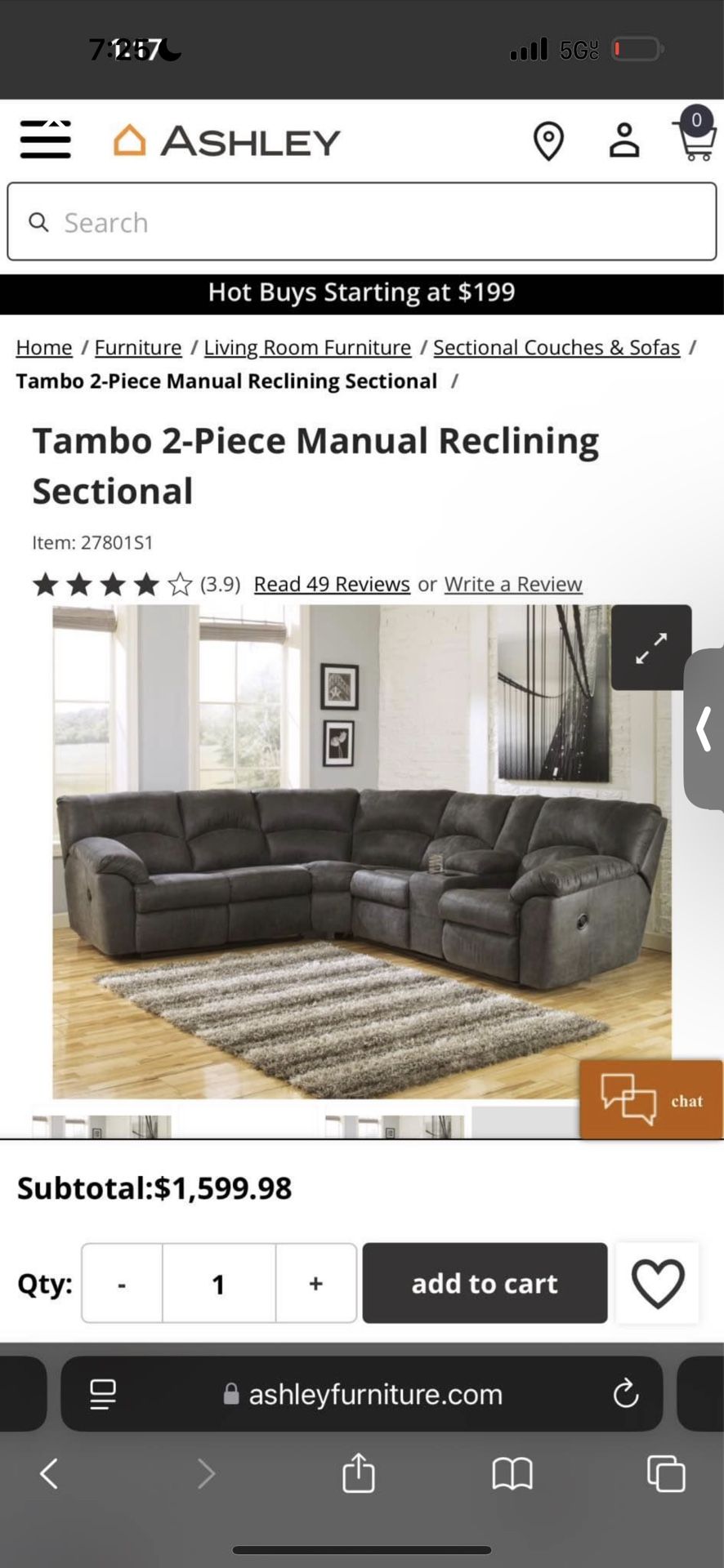This screenshot has width=724, height=1568.
Task: Save item to wishlist heart
Action: (x=658, y=1284)
